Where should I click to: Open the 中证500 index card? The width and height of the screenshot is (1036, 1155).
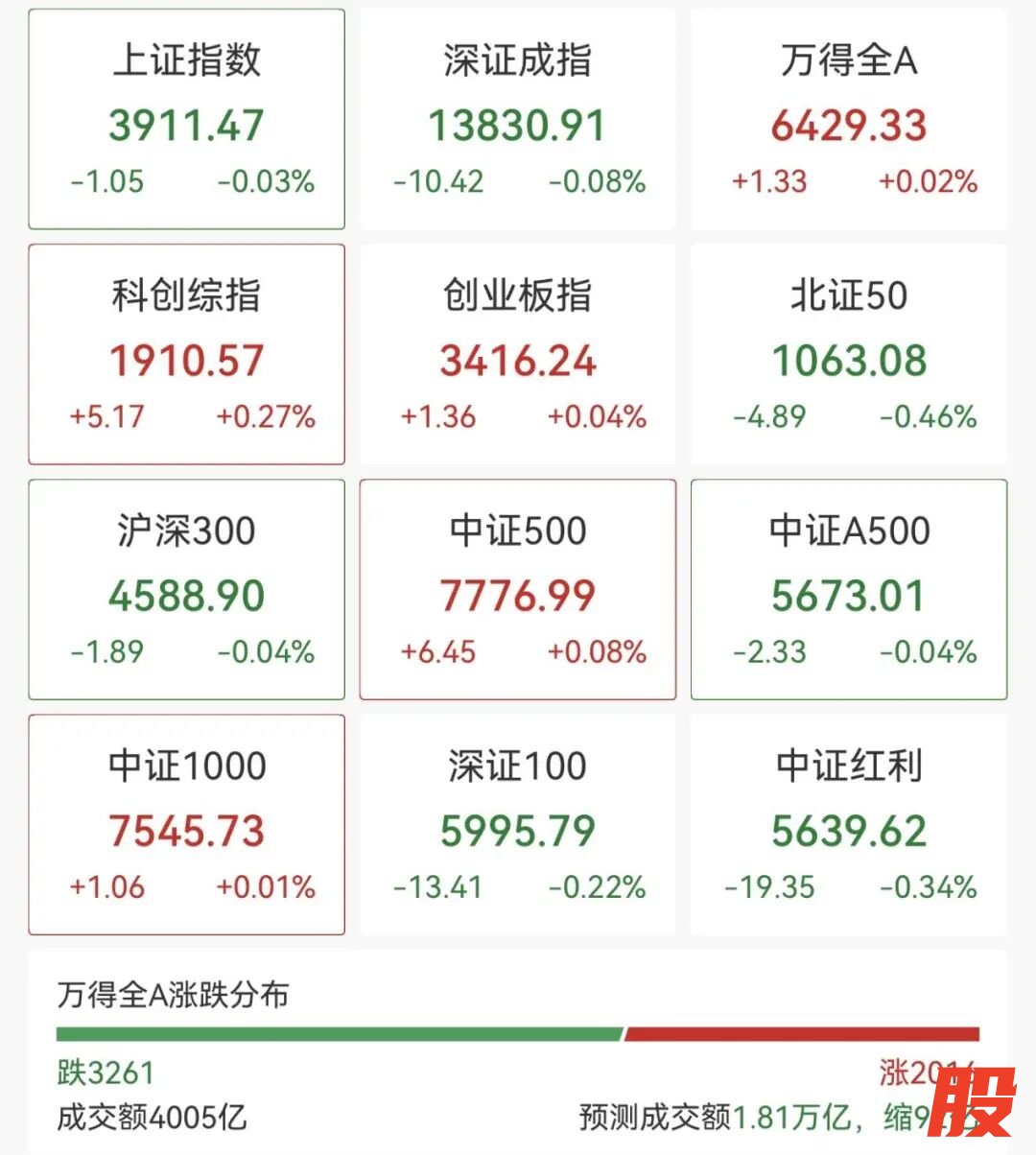point(518,589)
